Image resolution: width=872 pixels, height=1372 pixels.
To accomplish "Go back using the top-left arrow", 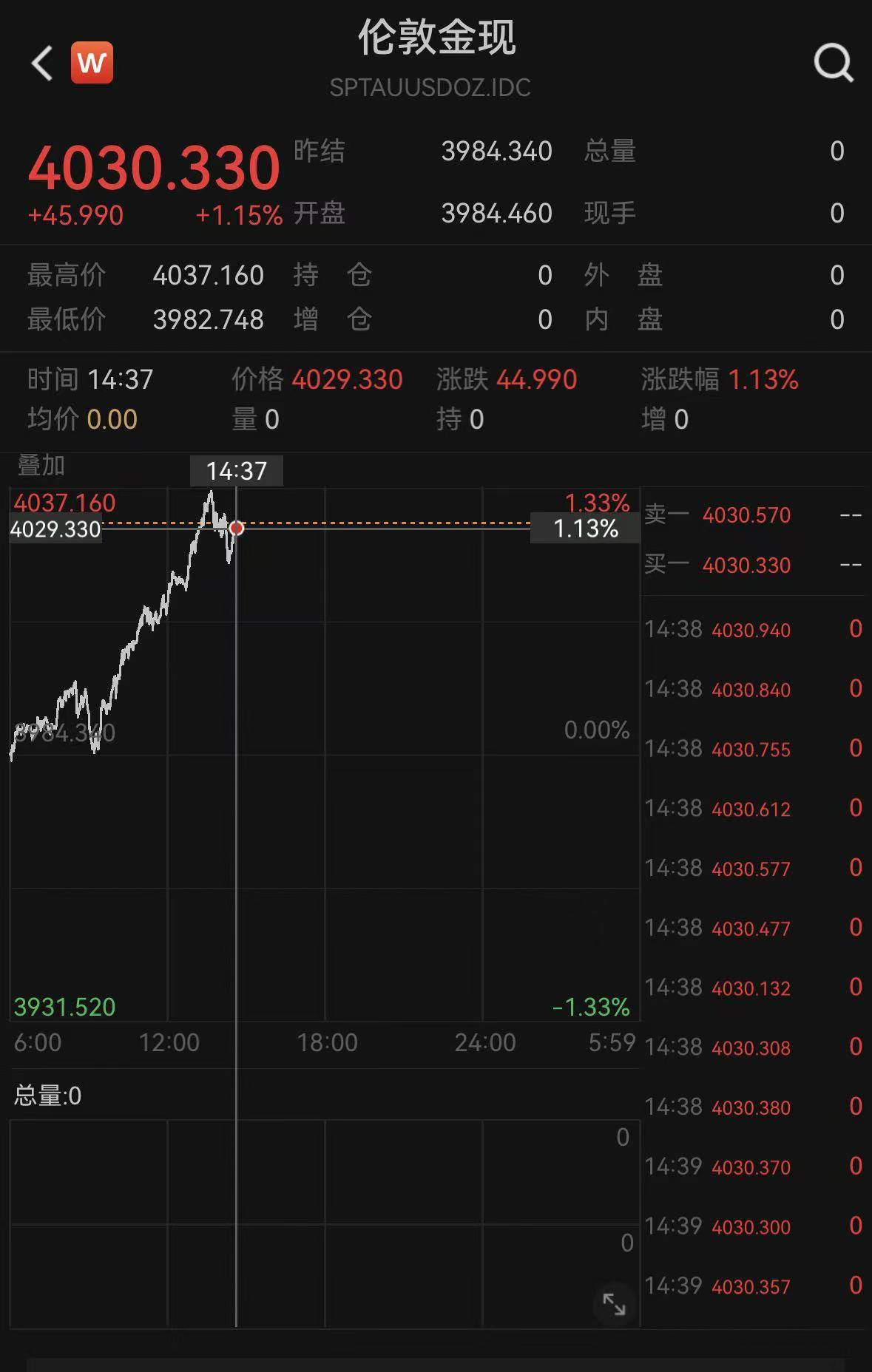I will pyautogui.click(x=42, y=63).
